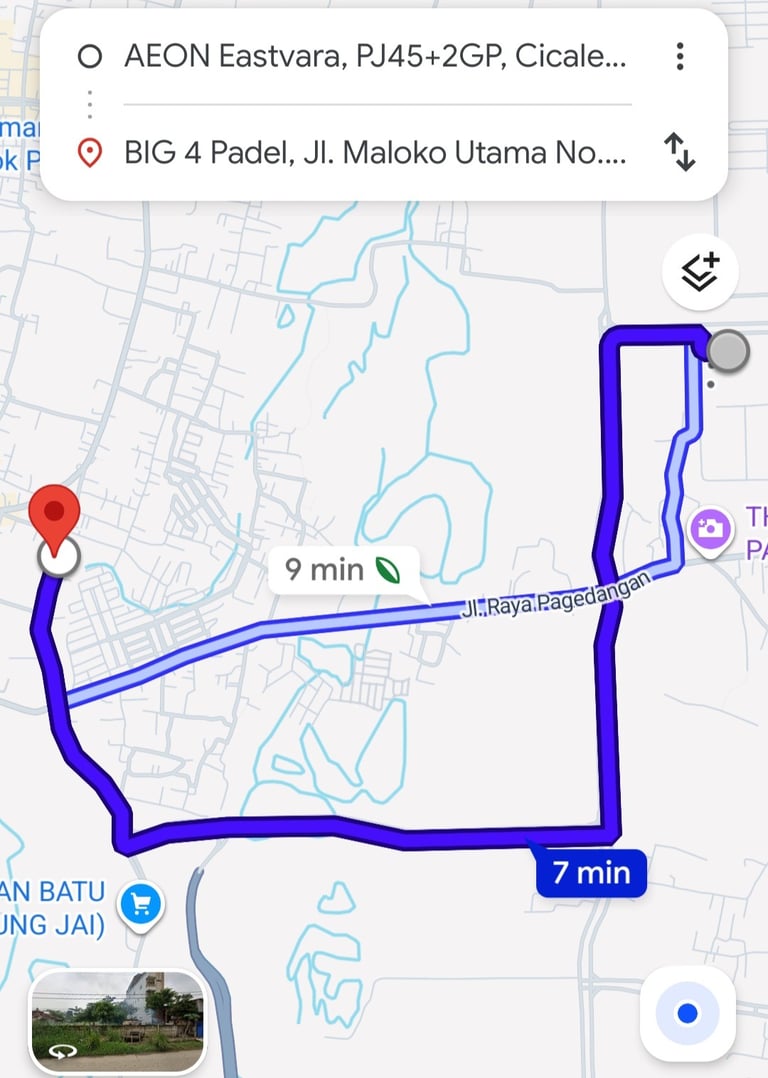Tap the swap origin and destination arrows
This screenshot has width=768, height=1078.
tap(679, 153)
